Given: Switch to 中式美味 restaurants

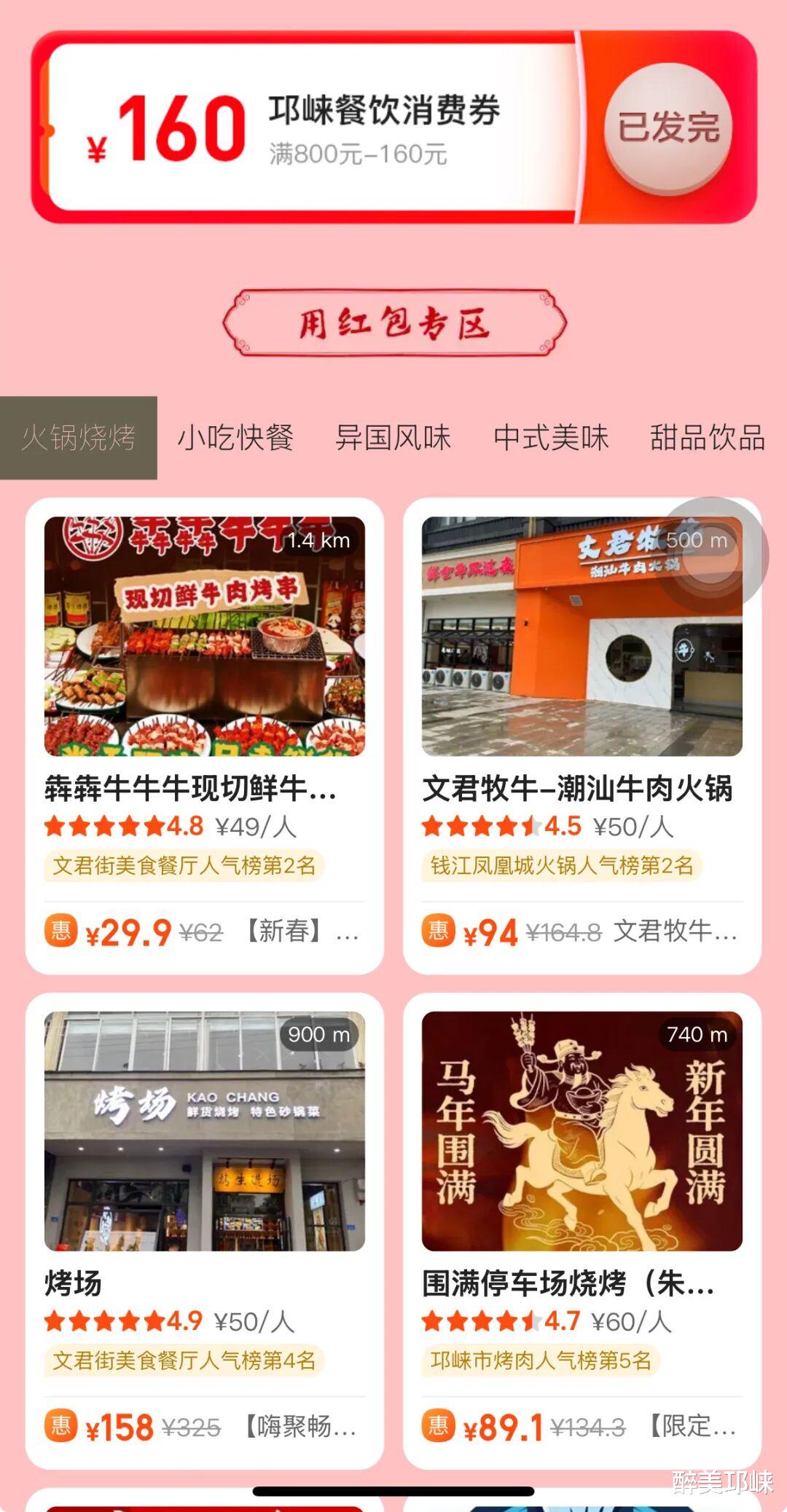Looking at the screenshot, I should (551, 438).
